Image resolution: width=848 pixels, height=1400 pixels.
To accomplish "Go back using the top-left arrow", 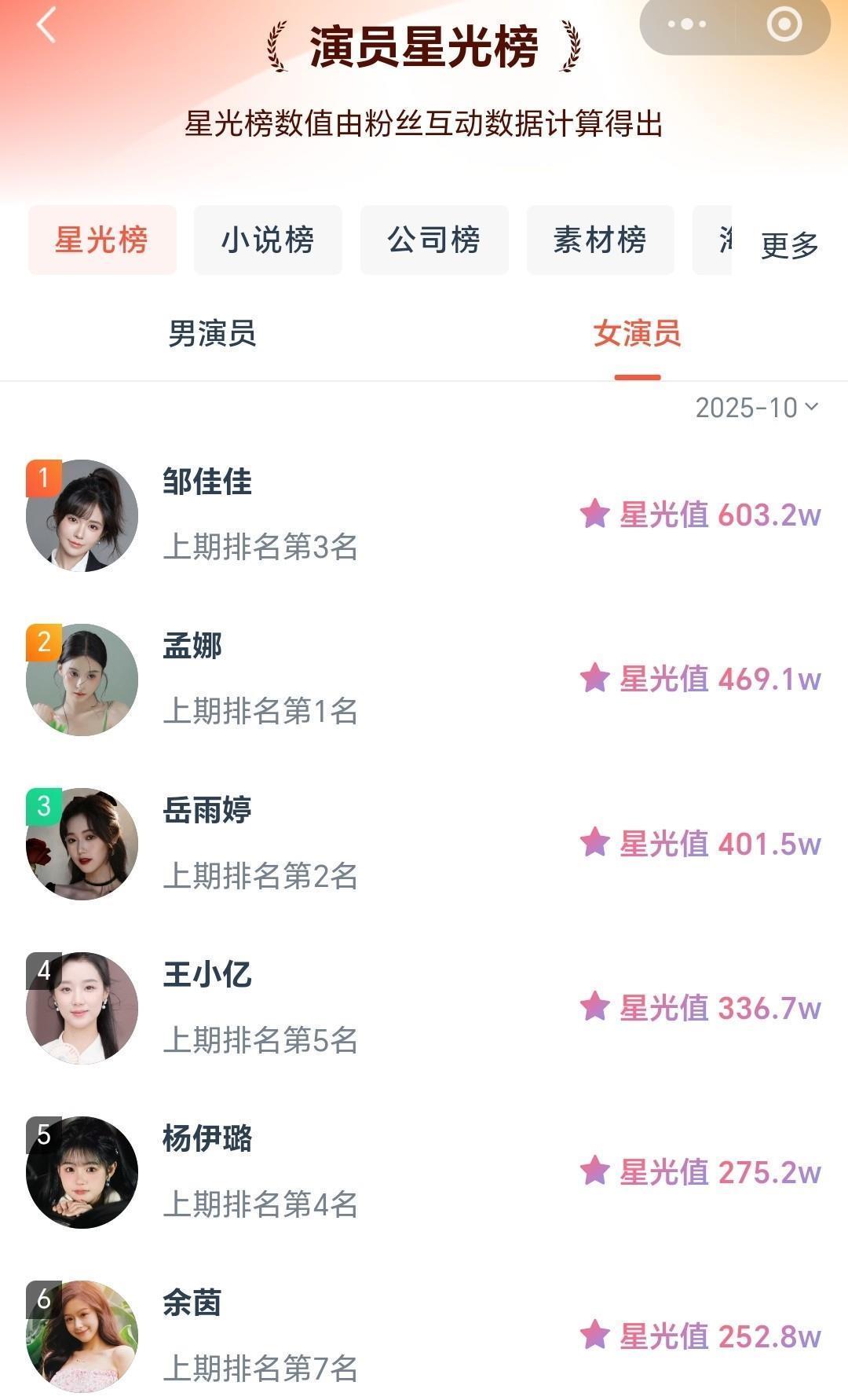I will pos(46,25).
